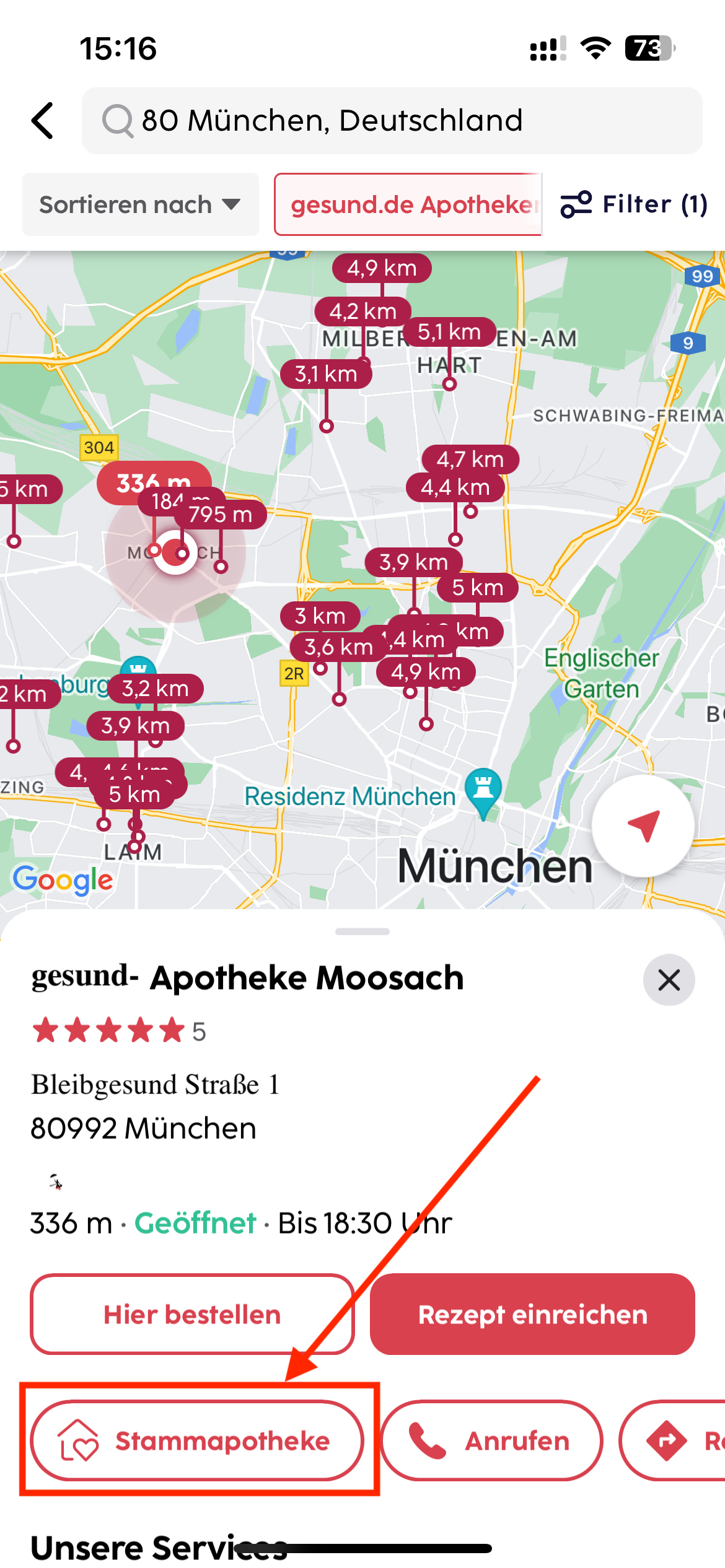Center the map on my location
Image resolution: width=725 pixels, height=1568 pixels.
pos(643,825)
